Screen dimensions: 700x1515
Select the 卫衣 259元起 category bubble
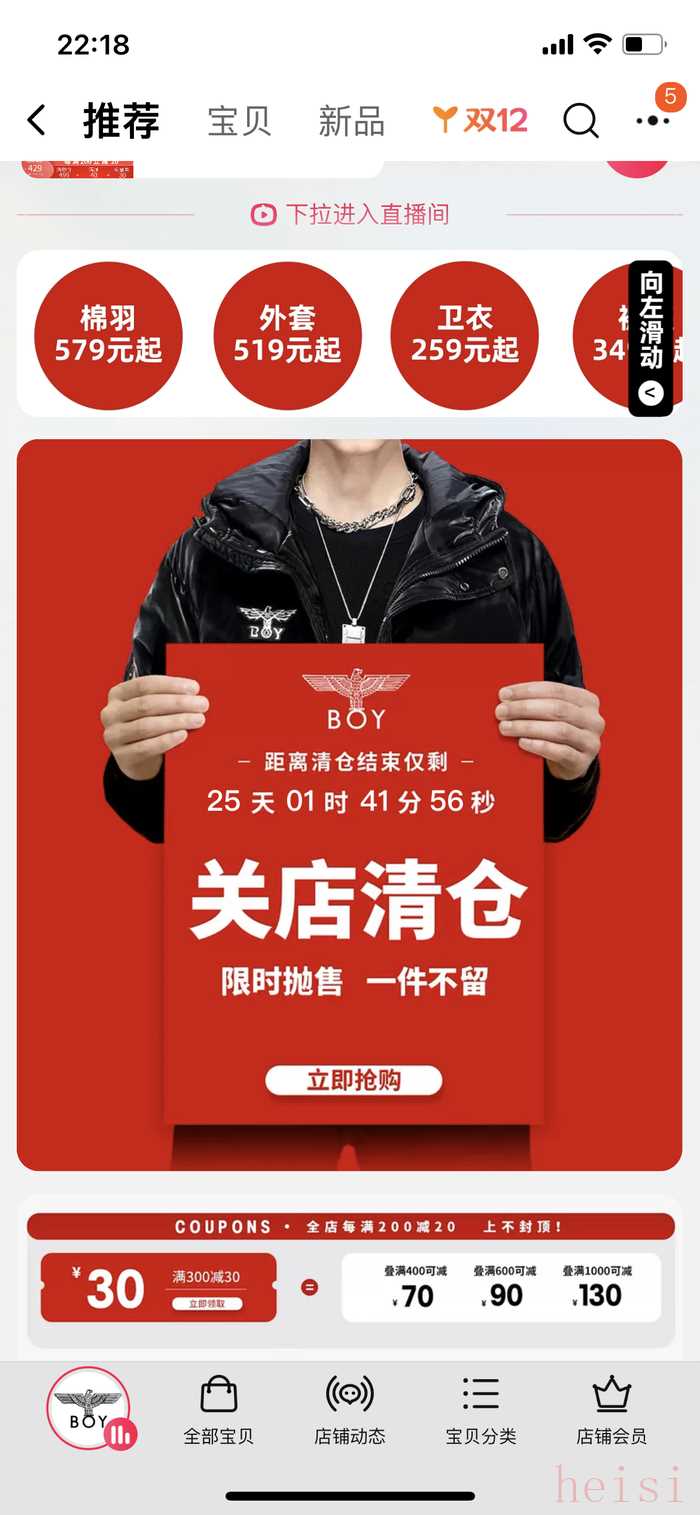pos(465,335)
